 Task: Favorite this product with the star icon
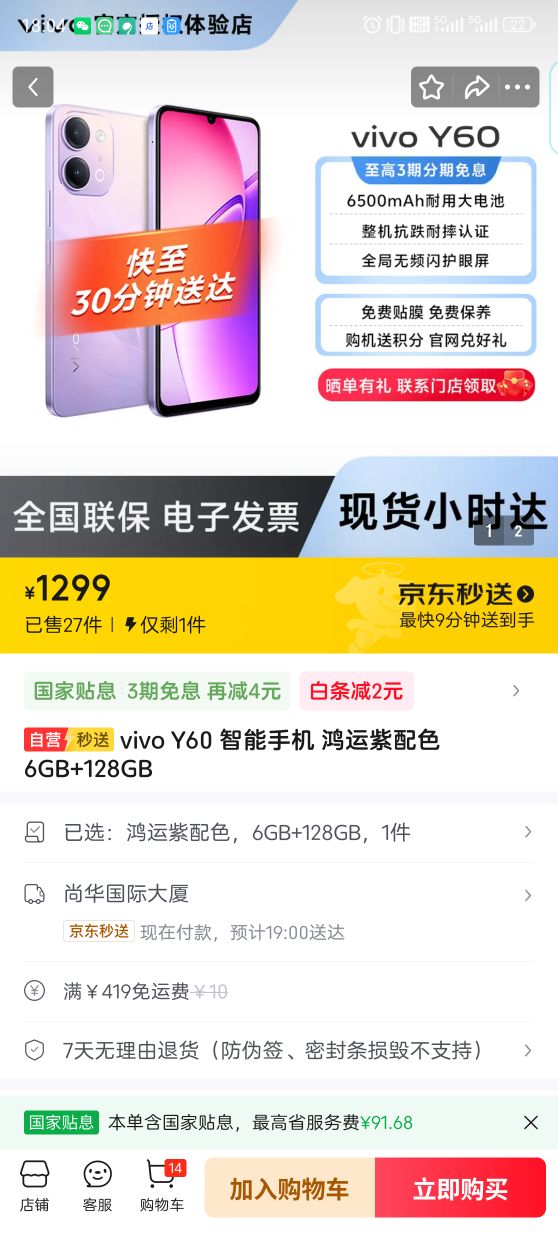pos(431,87)
